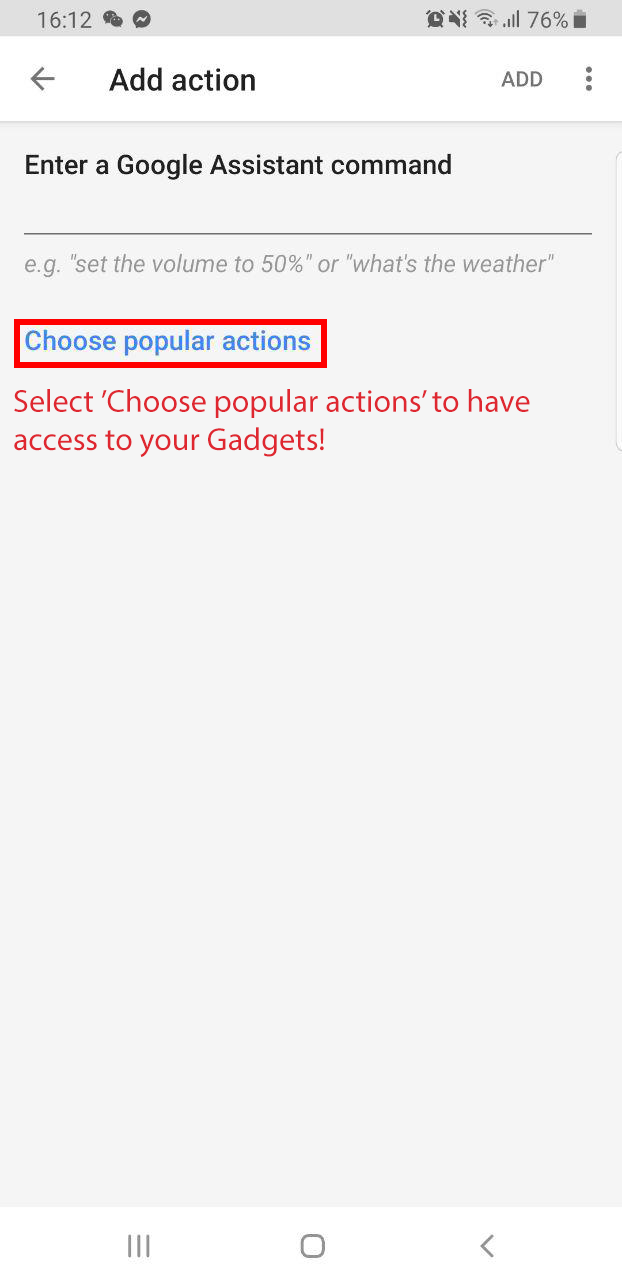Go to the home screen

tap(312, 1245)
